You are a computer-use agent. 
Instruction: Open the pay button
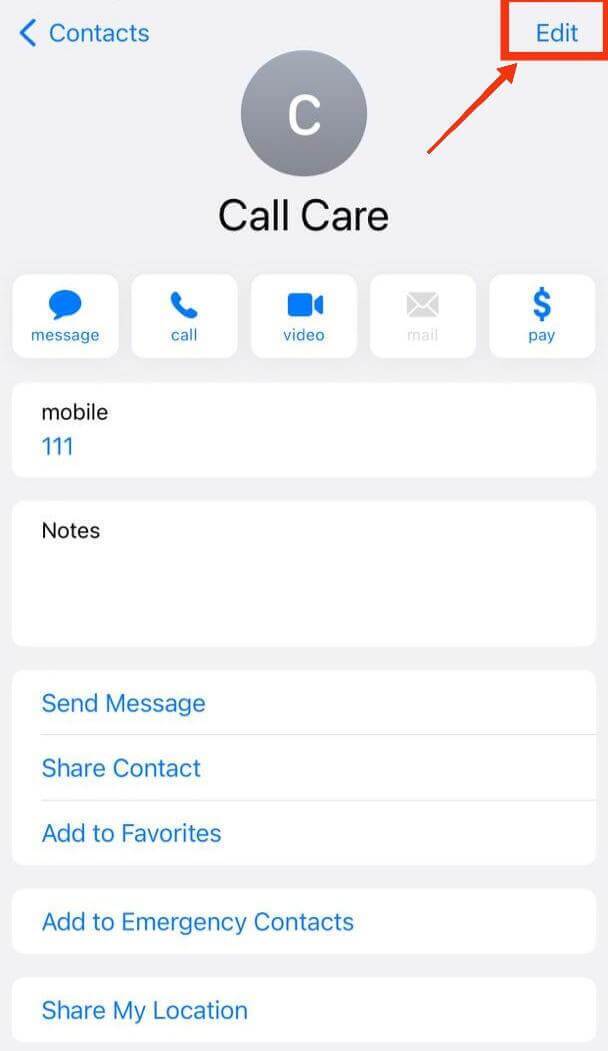point(541,316)
